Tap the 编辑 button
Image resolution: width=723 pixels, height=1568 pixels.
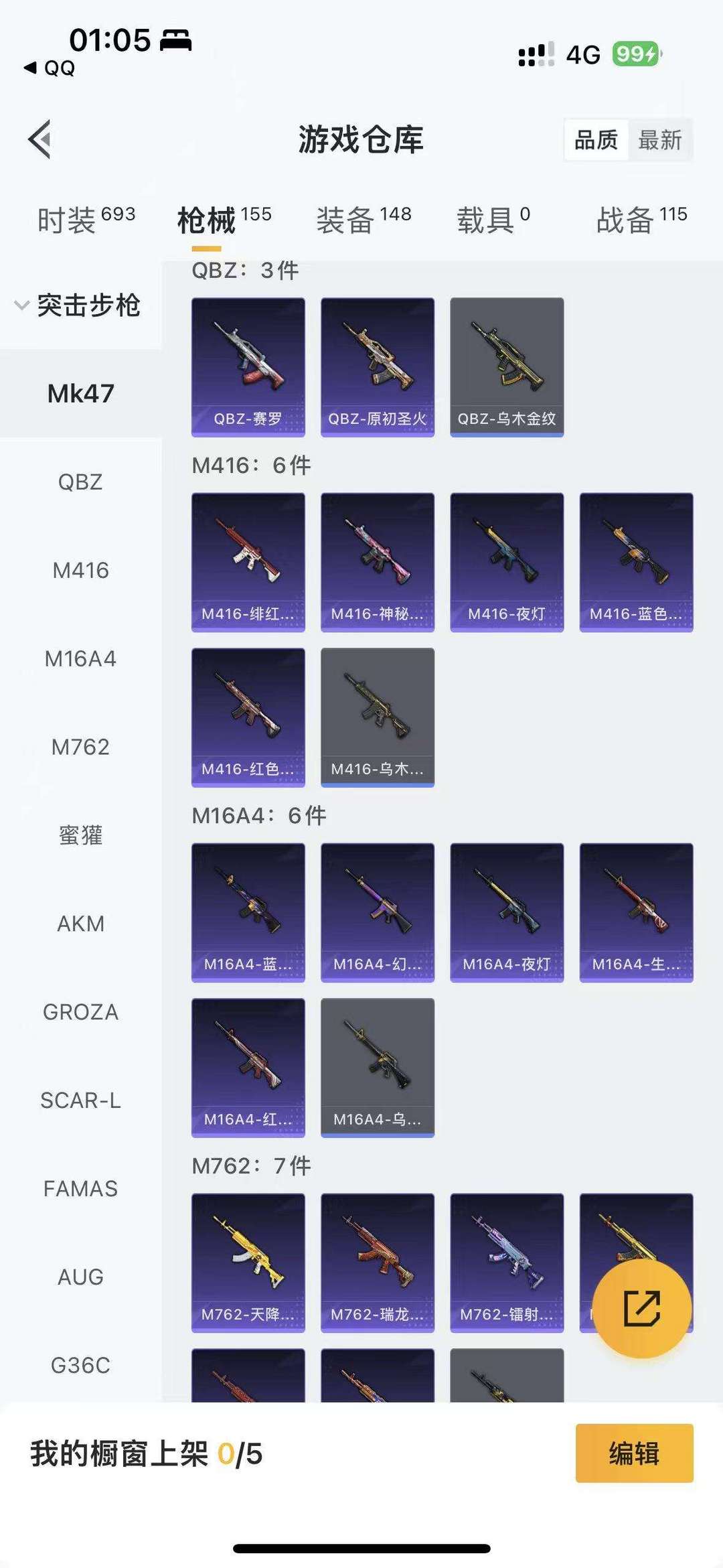(634, 1453)
